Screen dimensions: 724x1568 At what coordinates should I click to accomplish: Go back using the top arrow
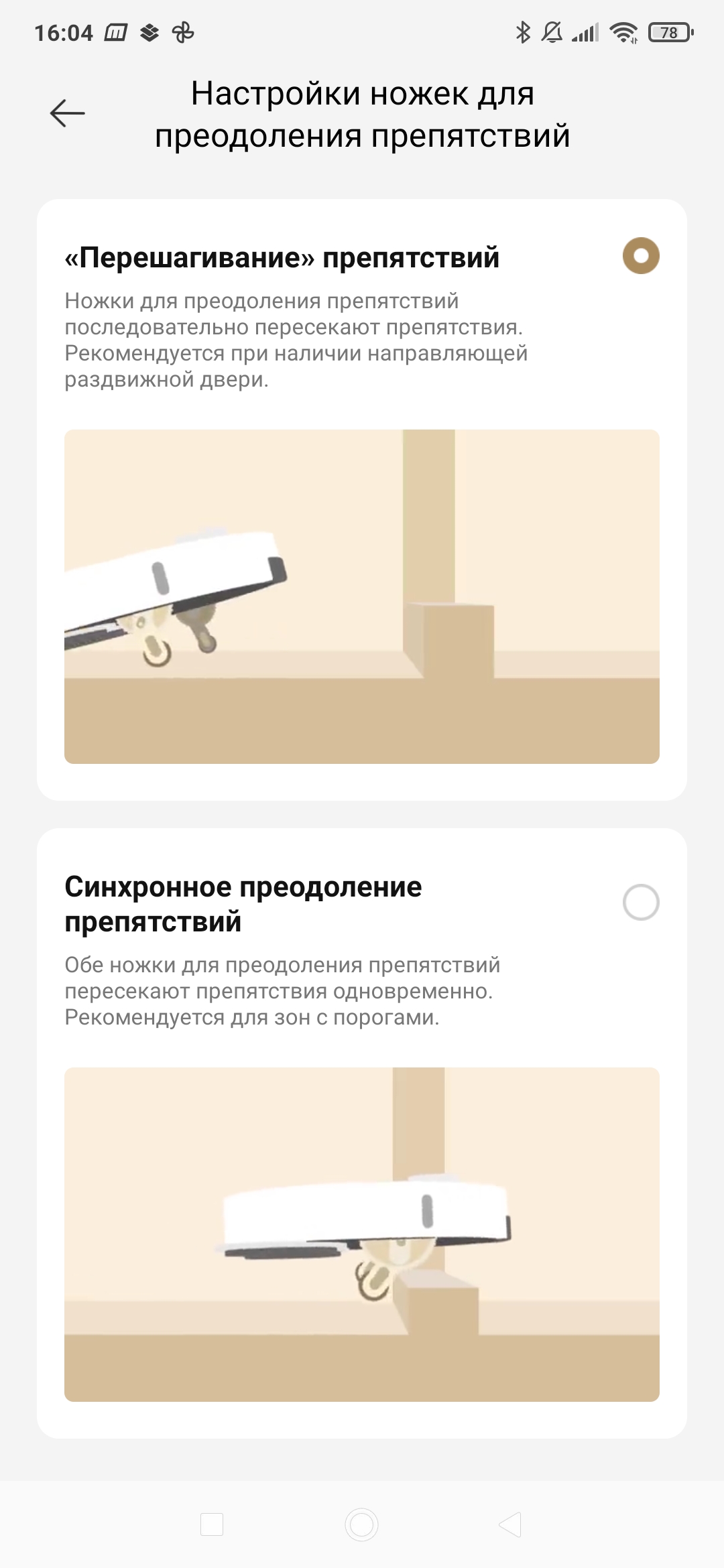tap(67, 113)
